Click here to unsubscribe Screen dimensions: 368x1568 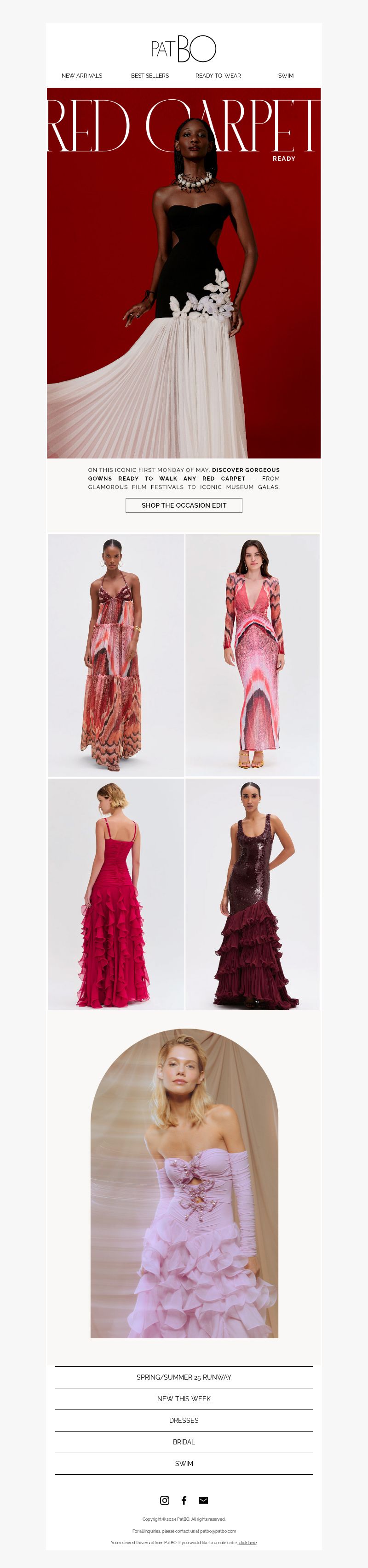[247, 1542]
